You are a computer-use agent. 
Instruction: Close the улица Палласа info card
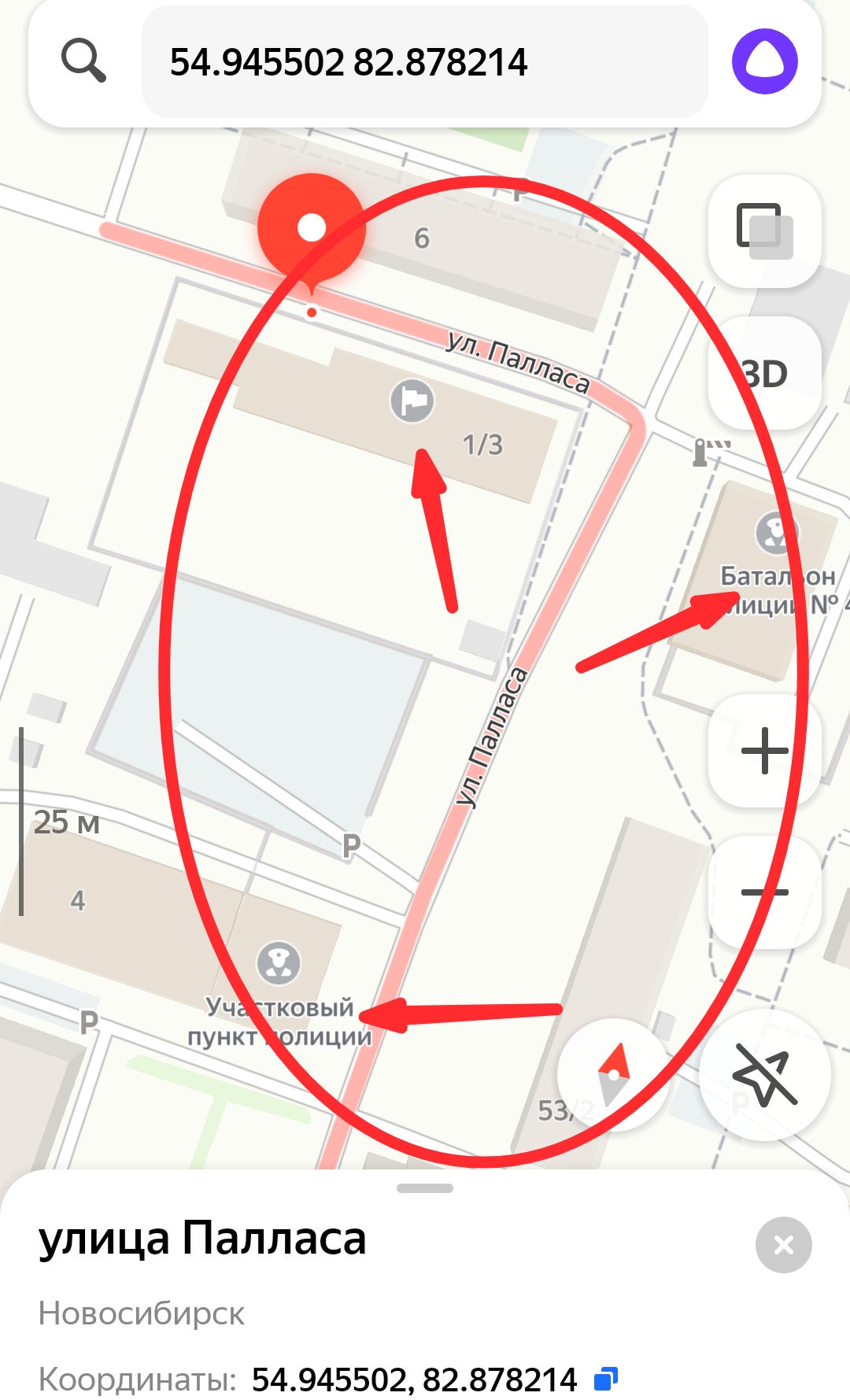pyautogui.click(x=783, y=1245)
